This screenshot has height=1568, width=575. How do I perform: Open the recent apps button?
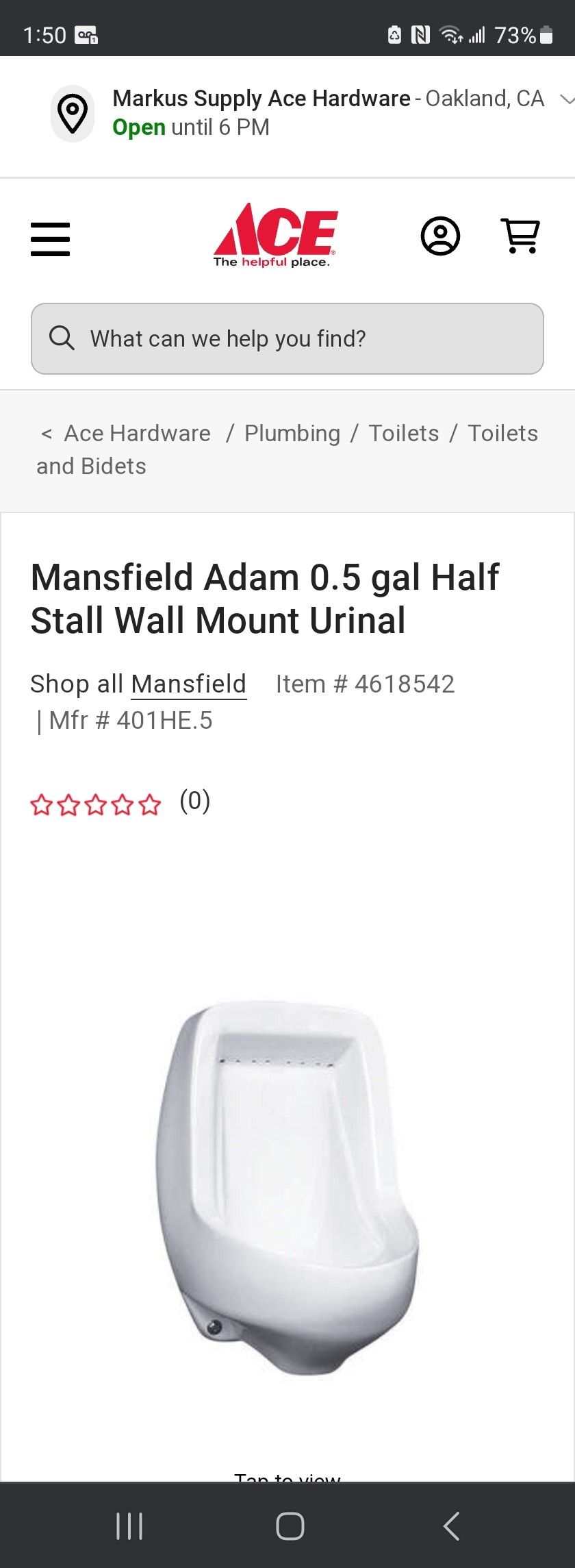click(x=129, y=1526)
